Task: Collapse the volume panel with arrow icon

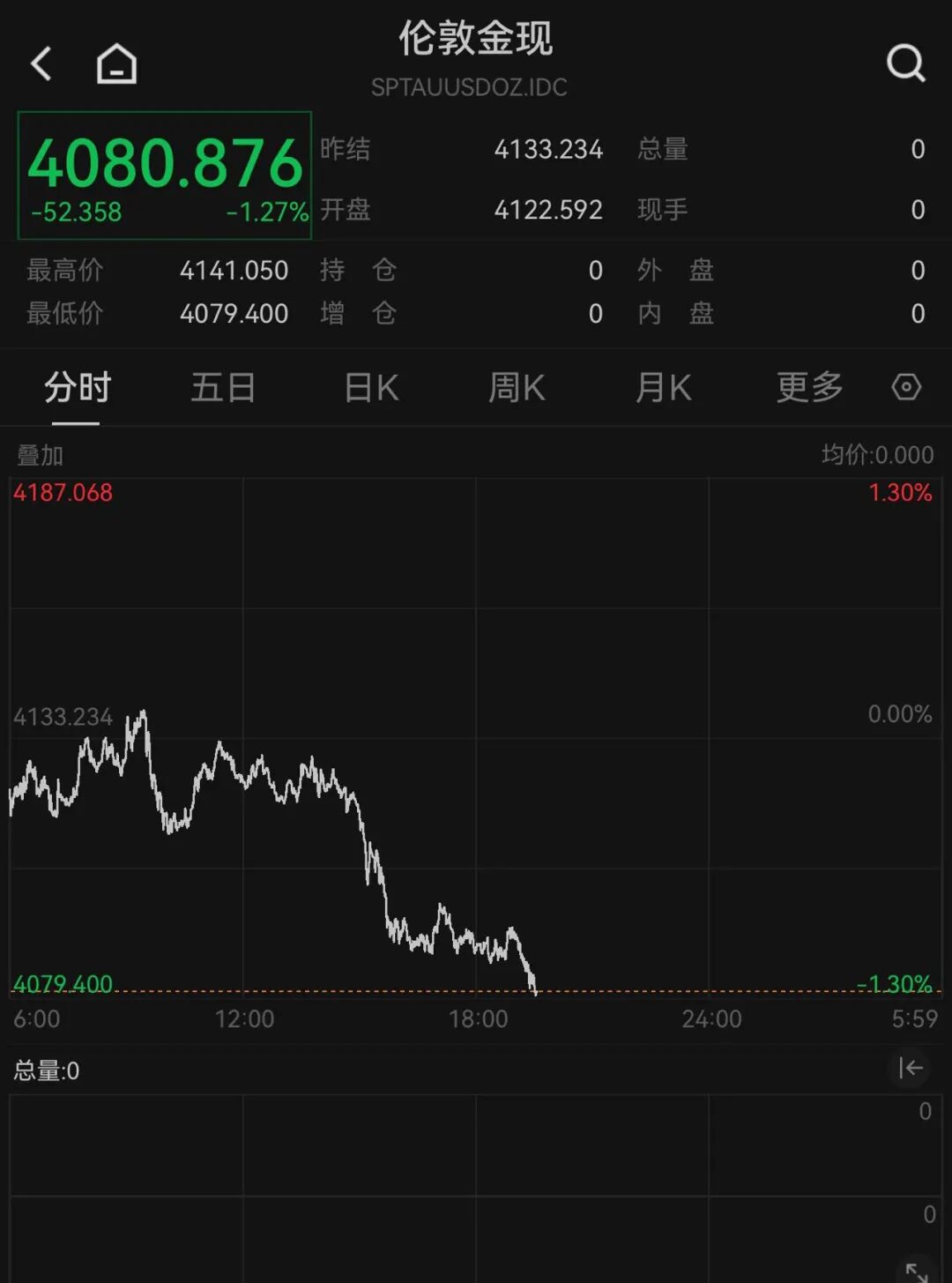Action: click(910, 1068)
